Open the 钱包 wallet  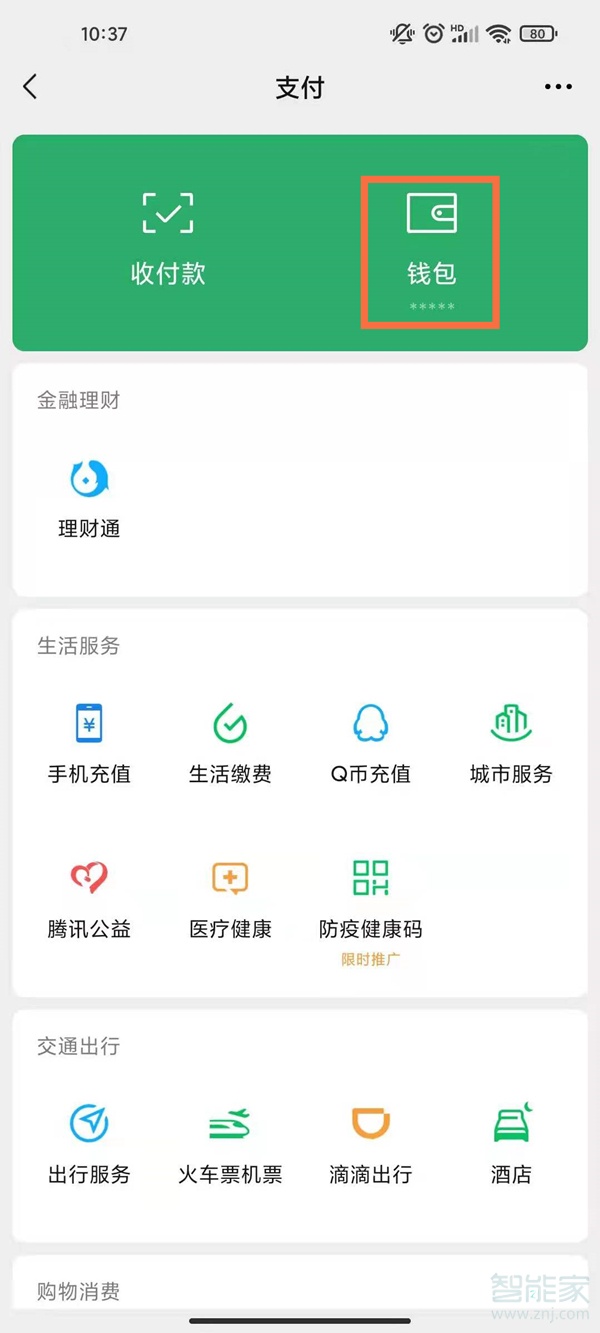(431, 238)
